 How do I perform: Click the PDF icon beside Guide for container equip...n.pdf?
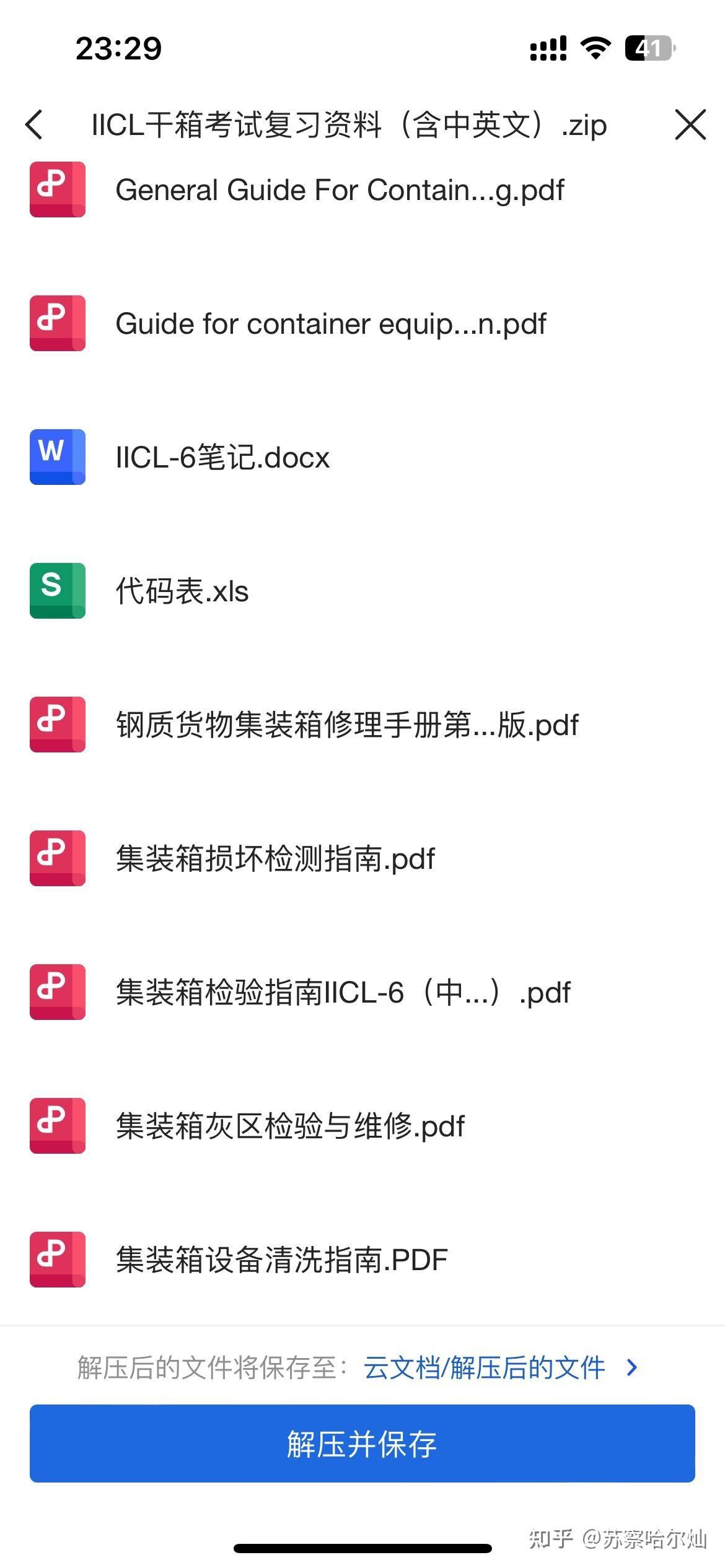(x=57, y=324)
